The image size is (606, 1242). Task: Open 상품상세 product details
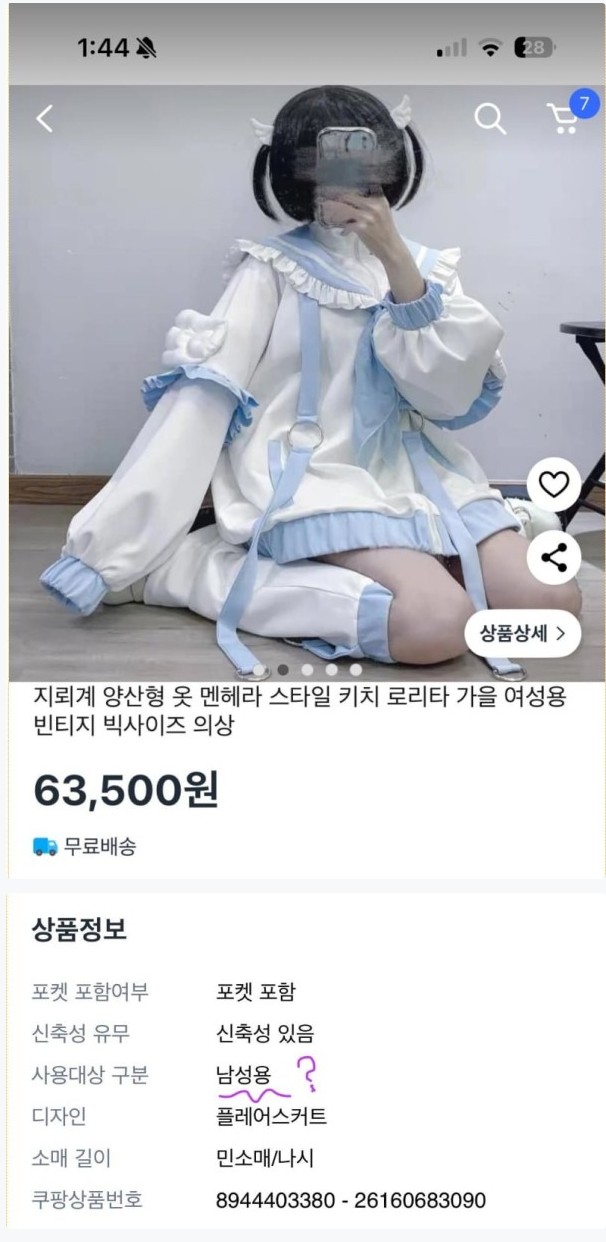click(x=522, y=633)
